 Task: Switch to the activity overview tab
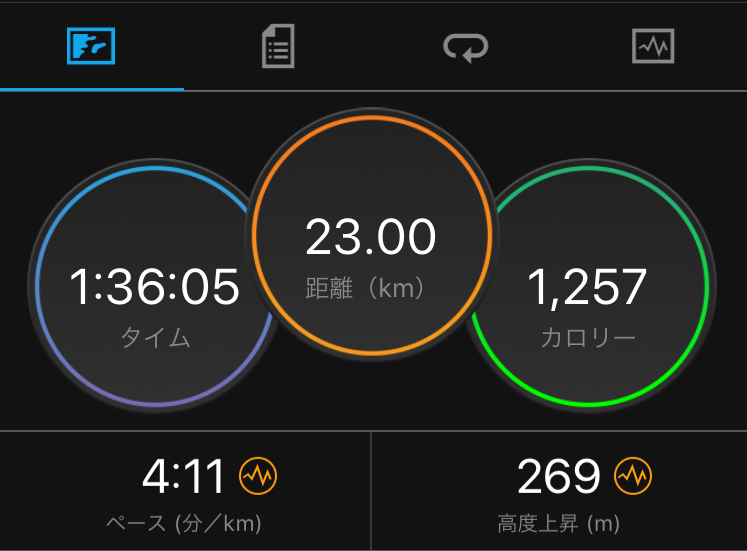92,46
